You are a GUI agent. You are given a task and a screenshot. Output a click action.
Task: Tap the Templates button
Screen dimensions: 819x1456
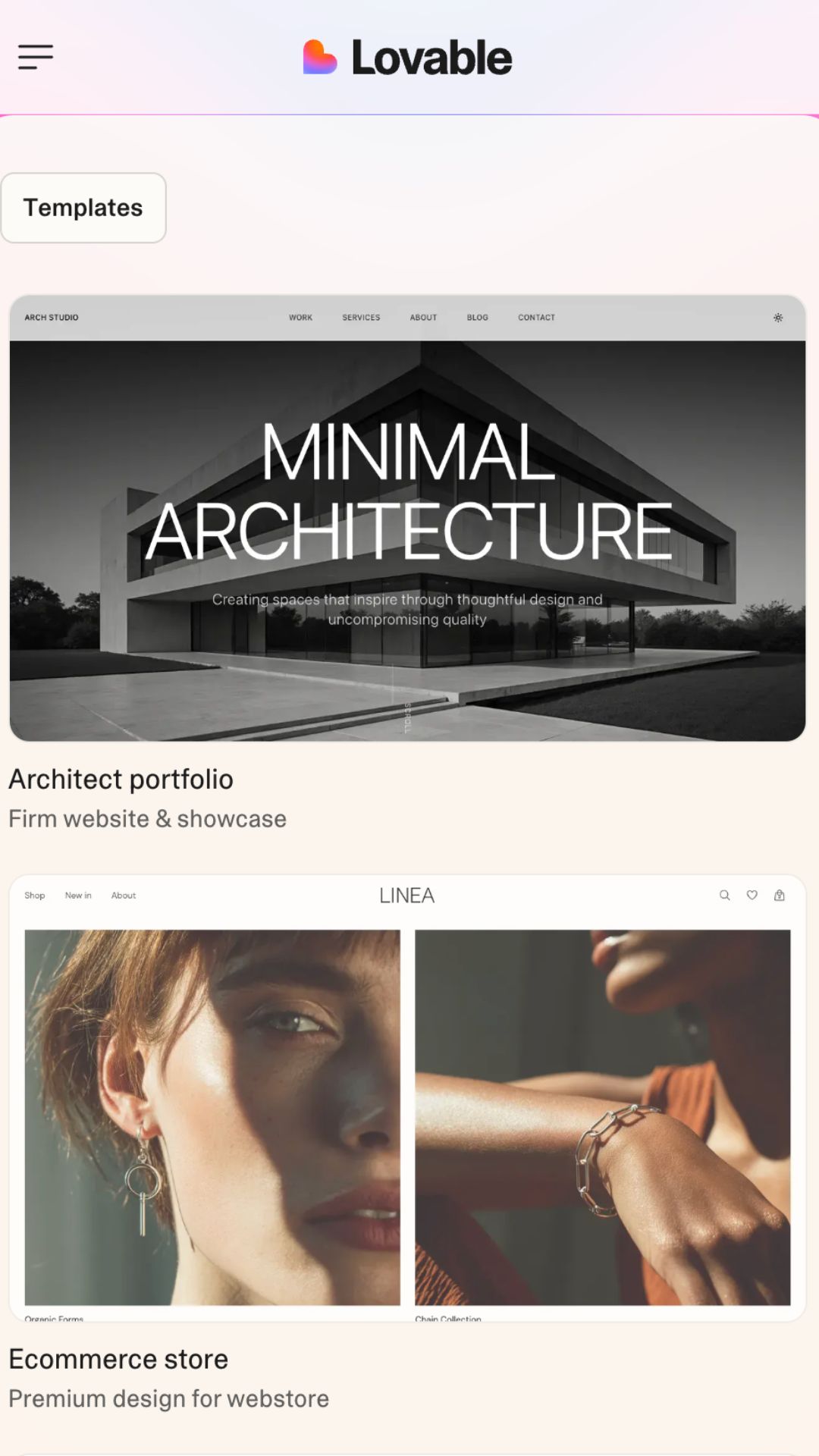[x=83, y=208]
